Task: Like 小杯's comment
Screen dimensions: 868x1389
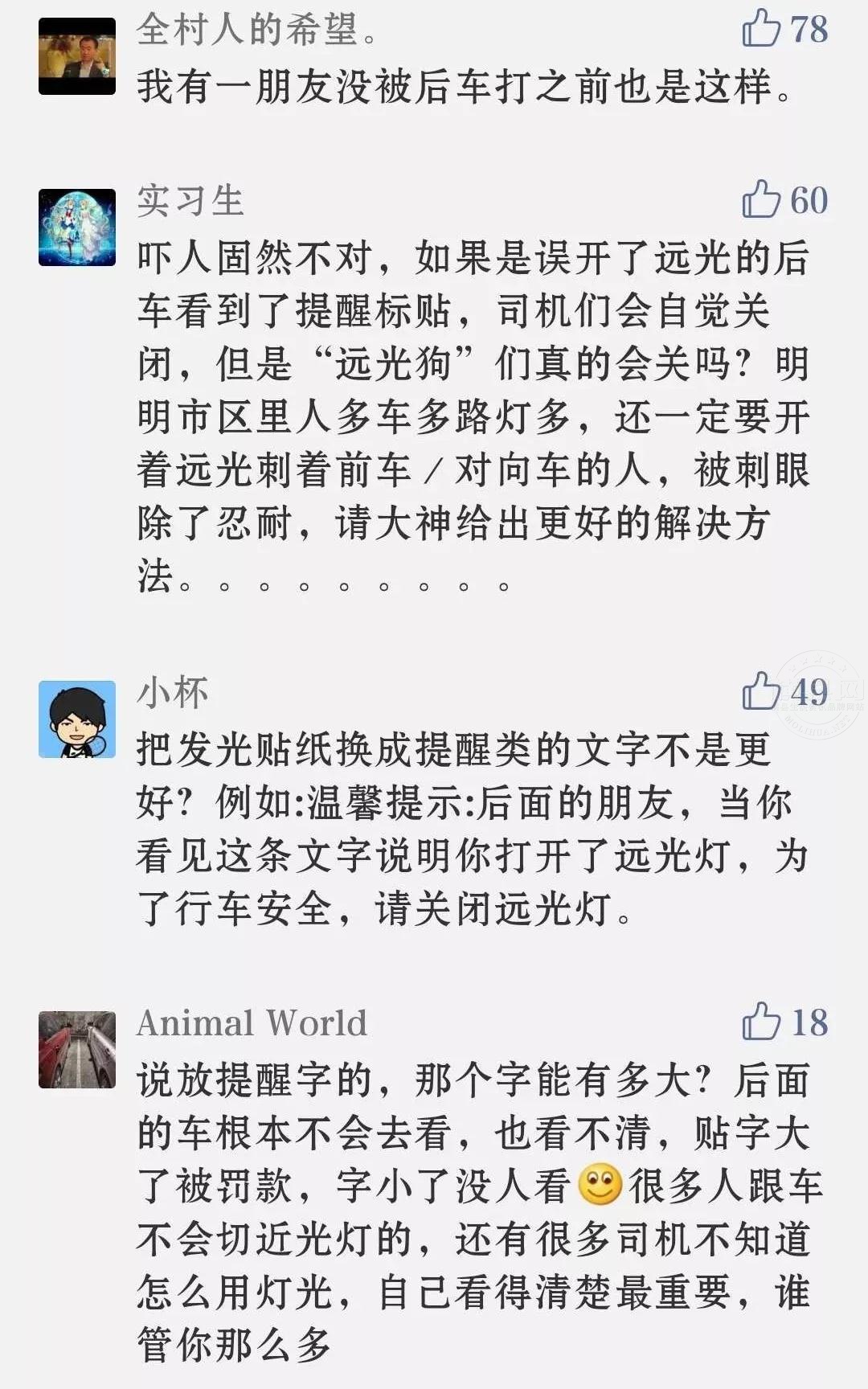Action: 761,691
